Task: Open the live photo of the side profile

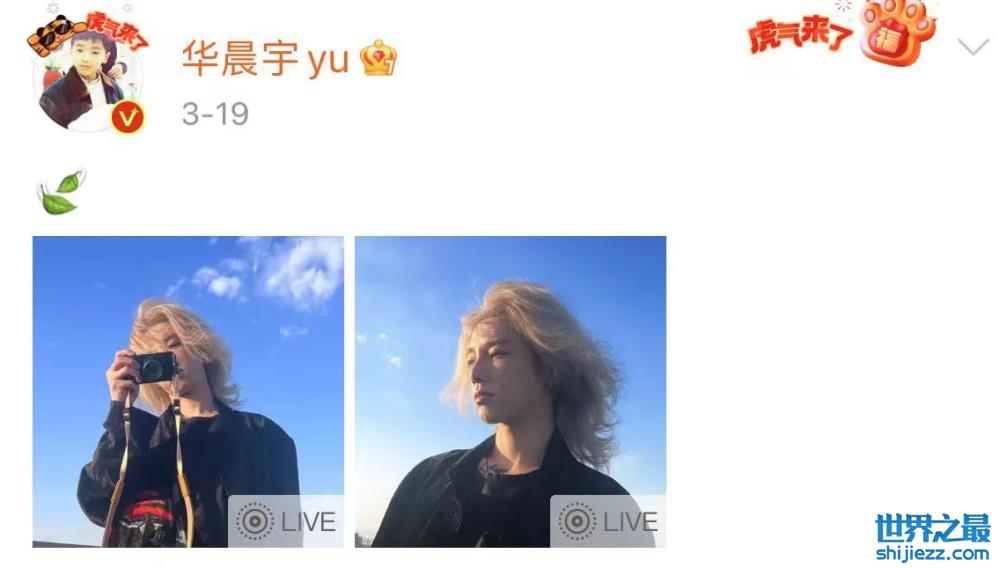Action: pos(510,391)
